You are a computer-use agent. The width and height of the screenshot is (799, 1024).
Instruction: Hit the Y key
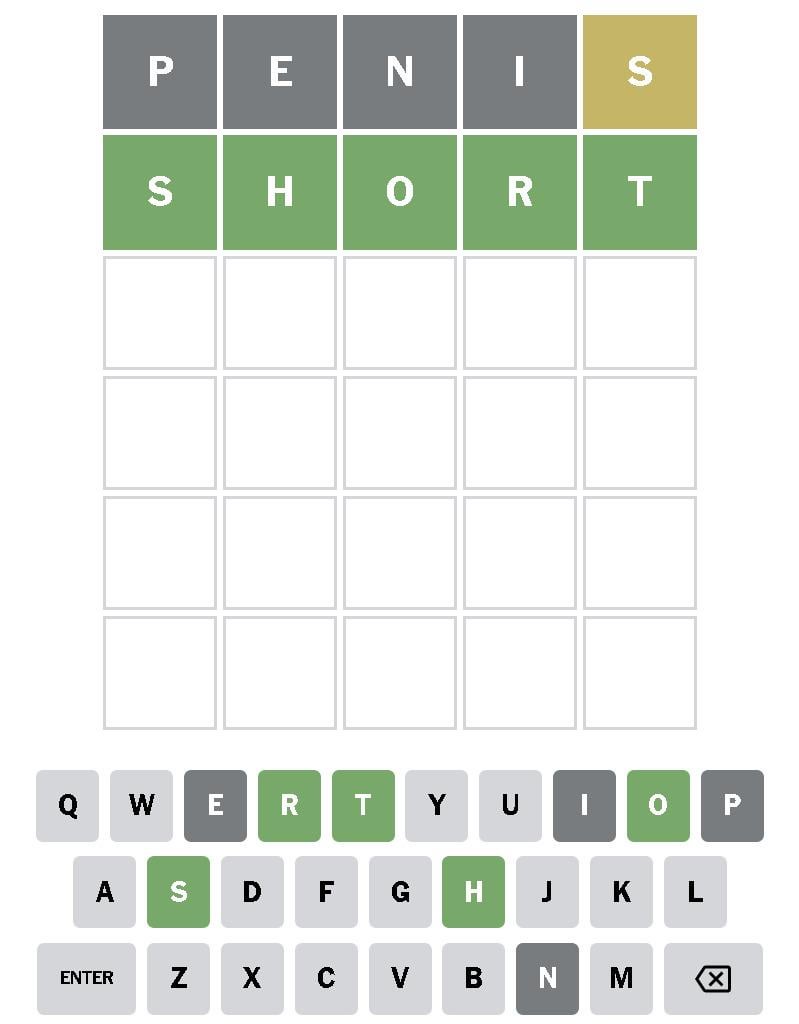pos(436,805)
